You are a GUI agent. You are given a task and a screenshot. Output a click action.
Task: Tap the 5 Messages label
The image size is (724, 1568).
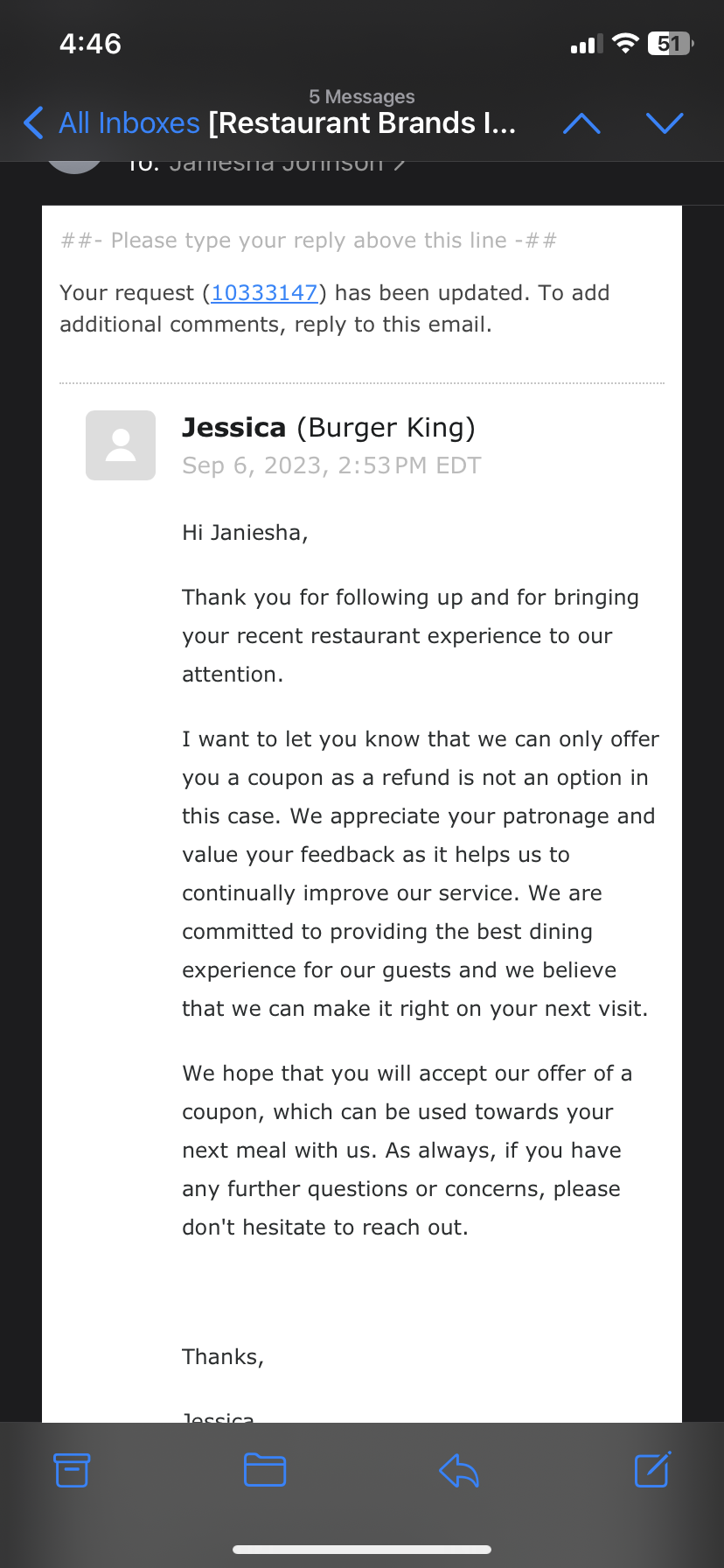click(x=362, y=96)
